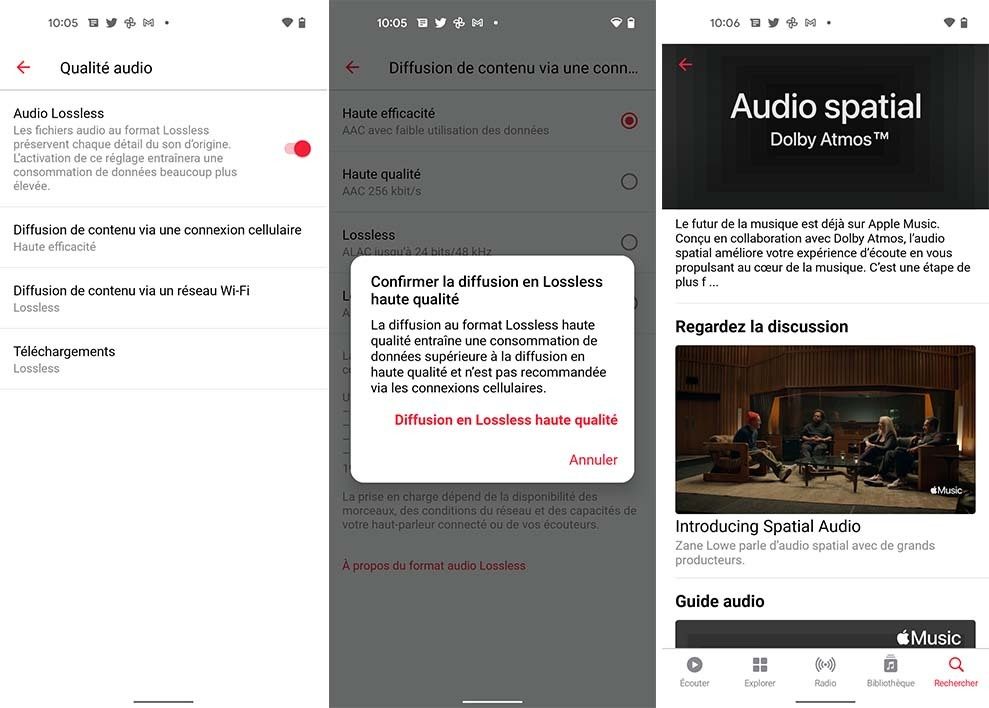989x708 pixels.
Task: Confirm Diffusion en Lossless haute qualité
Action: (506, 420)
